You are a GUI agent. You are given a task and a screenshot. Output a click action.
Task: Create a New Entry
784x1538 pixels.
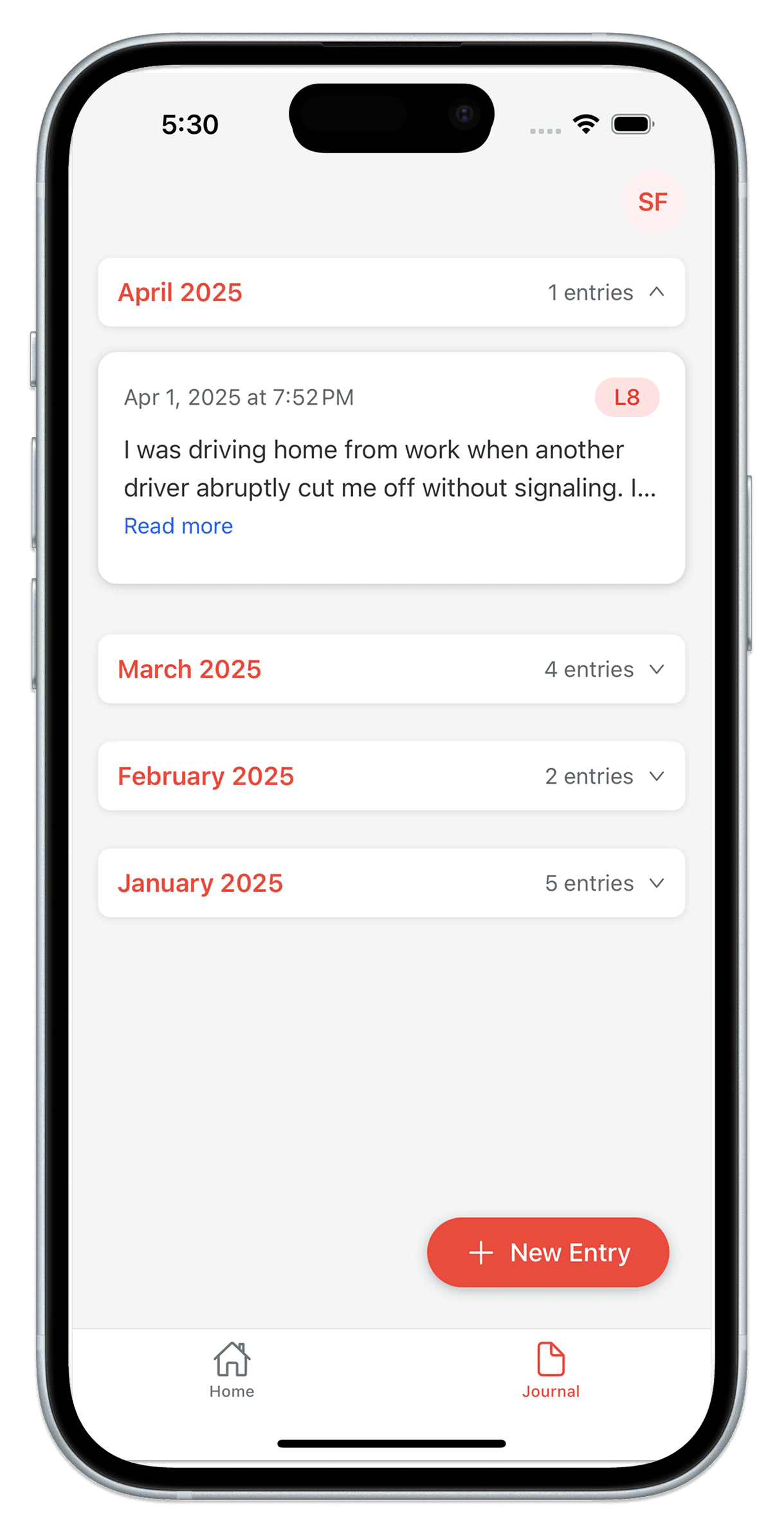pos(548,1252)
